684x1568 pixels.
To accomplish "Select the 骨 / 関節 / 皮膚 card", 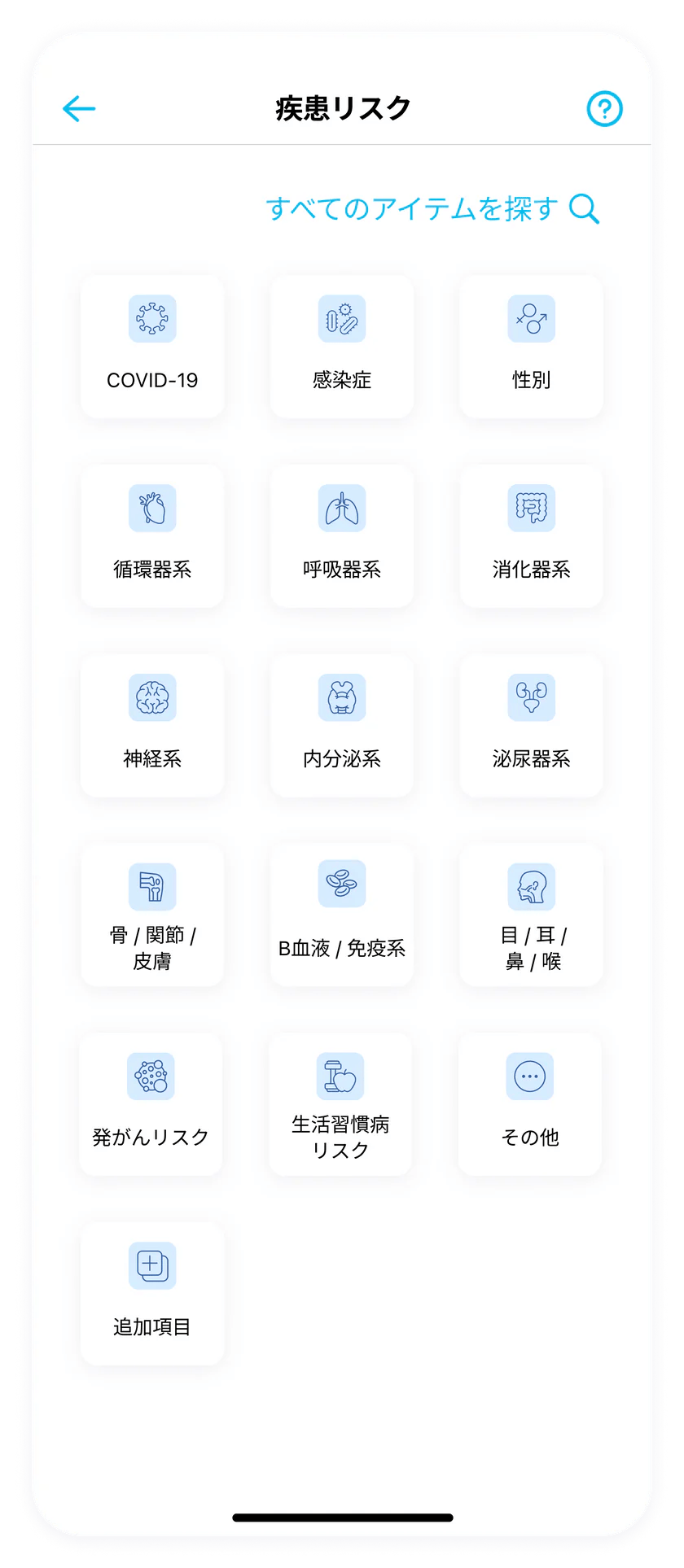I will pos(152,915).
